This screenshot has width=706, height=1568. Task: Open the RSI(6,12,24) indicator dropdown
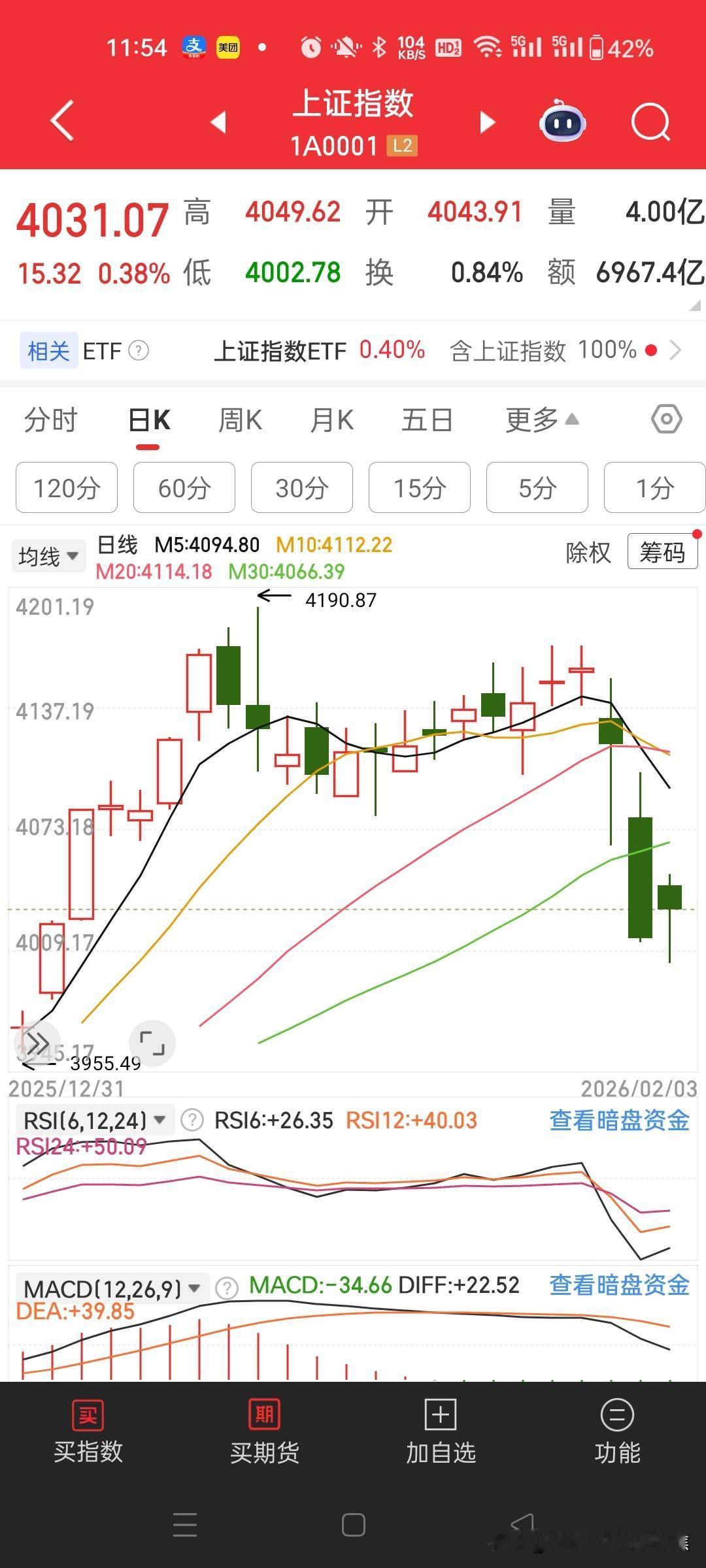[x=94, y=1120]
